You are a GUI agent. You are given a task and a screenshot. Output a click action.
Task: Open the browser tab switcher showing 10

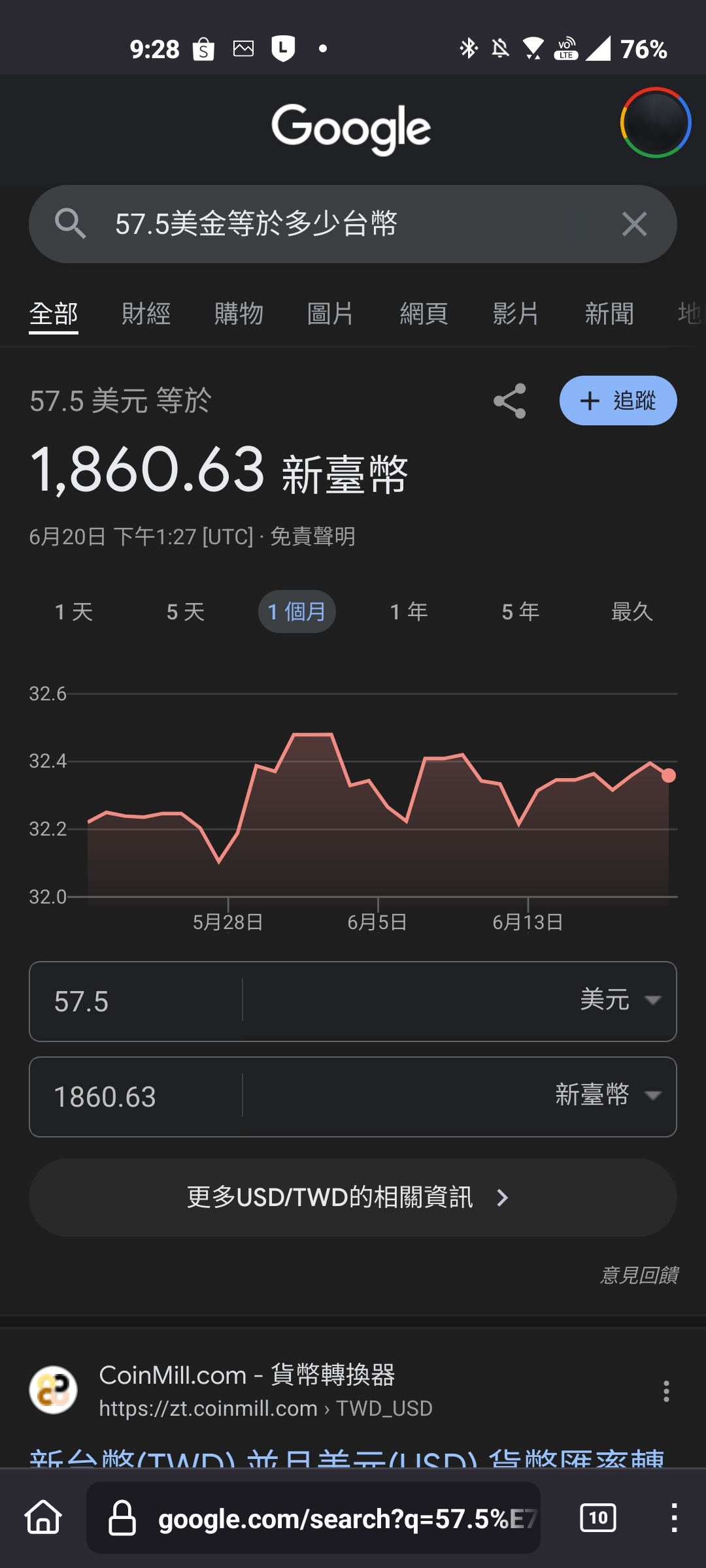[x=597, y=1518]
